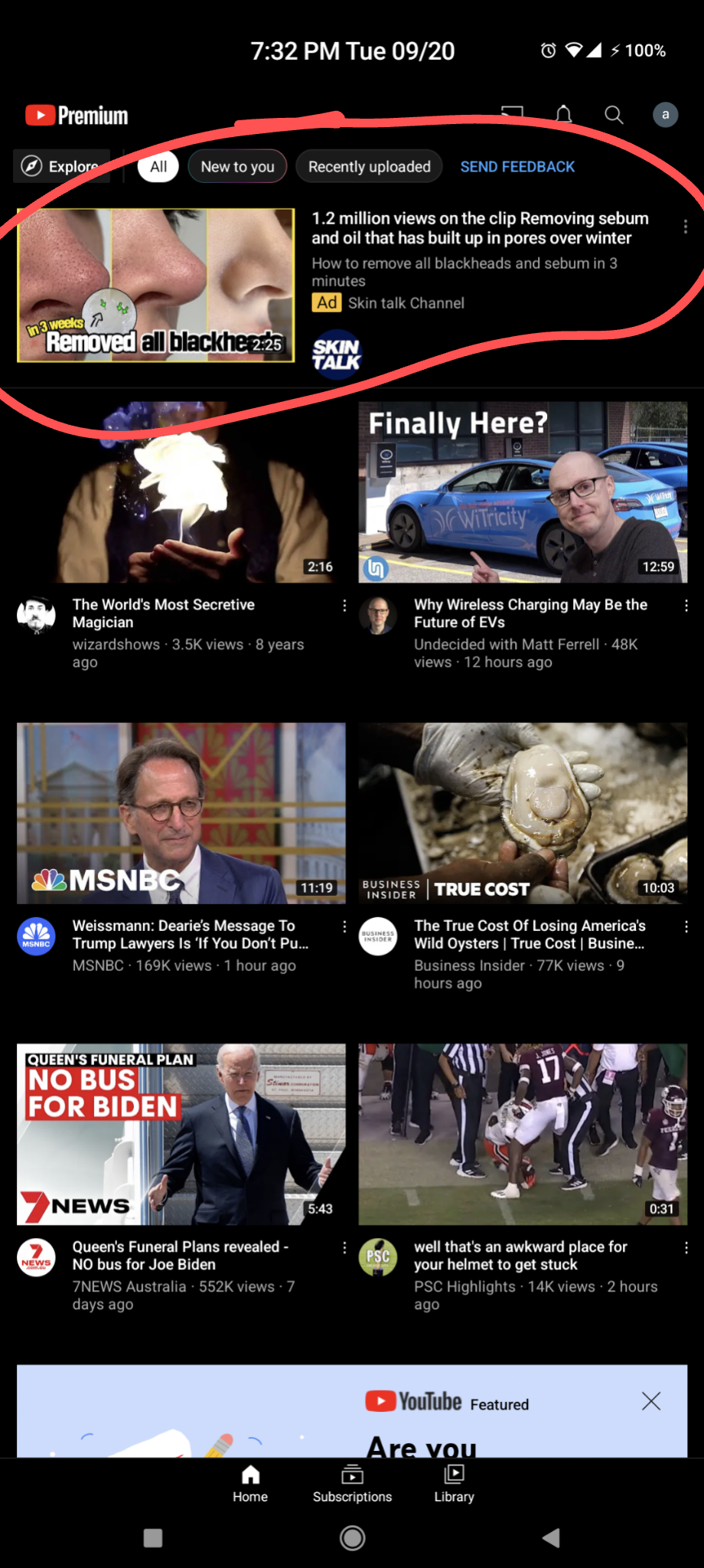Open the awkward helmet PSC Highlights video
Image resolution: width=704 pixels, height=1568 pixels.
pos(523,1134)
